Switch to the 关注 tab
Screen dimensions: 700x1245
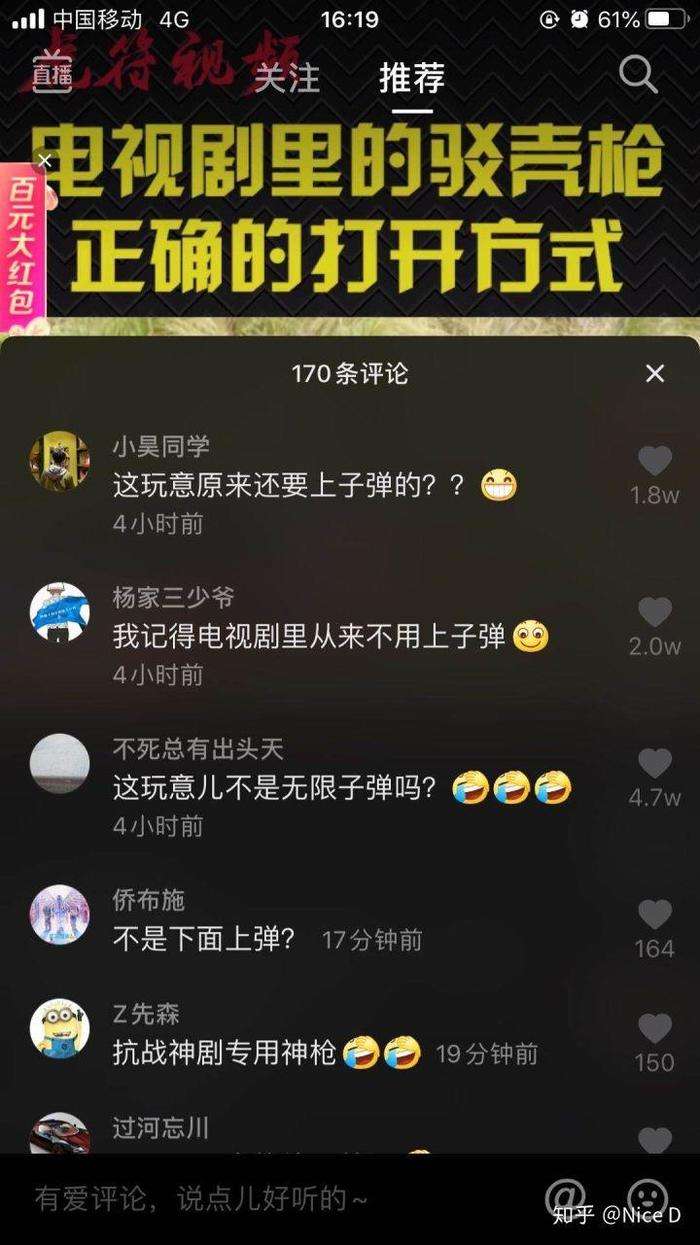point(286,77)
